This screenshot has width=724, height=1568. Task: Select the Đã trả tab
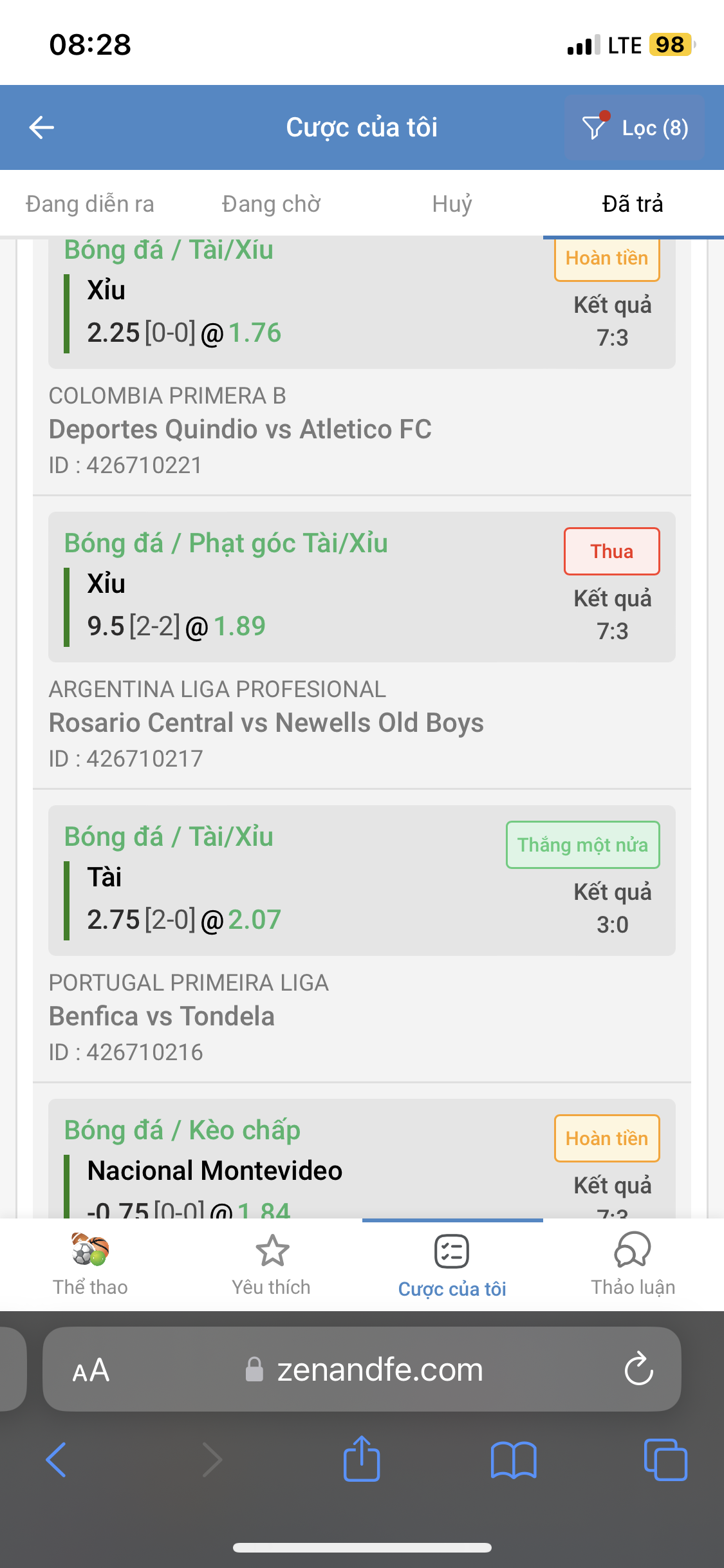click(633, 204)
